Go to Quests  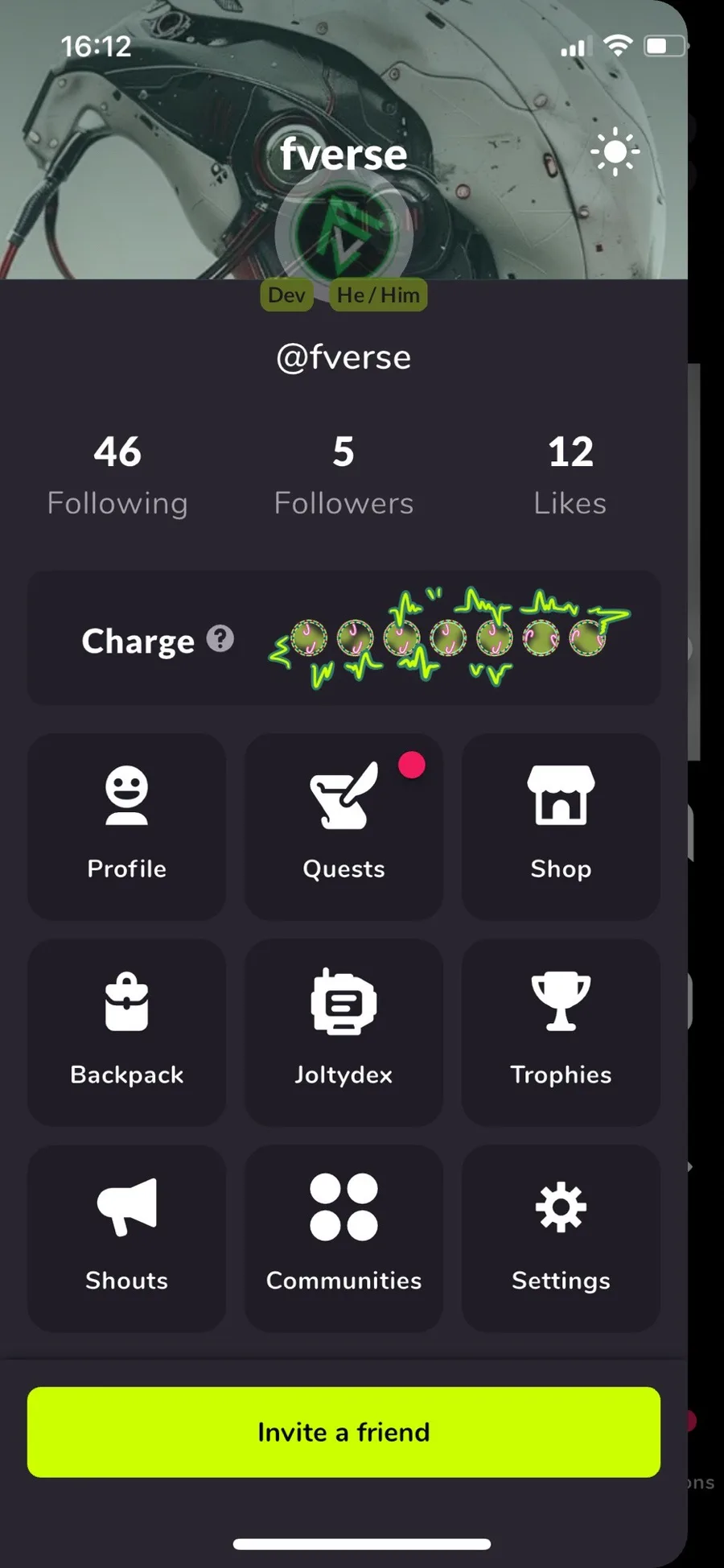click(343, 826)
